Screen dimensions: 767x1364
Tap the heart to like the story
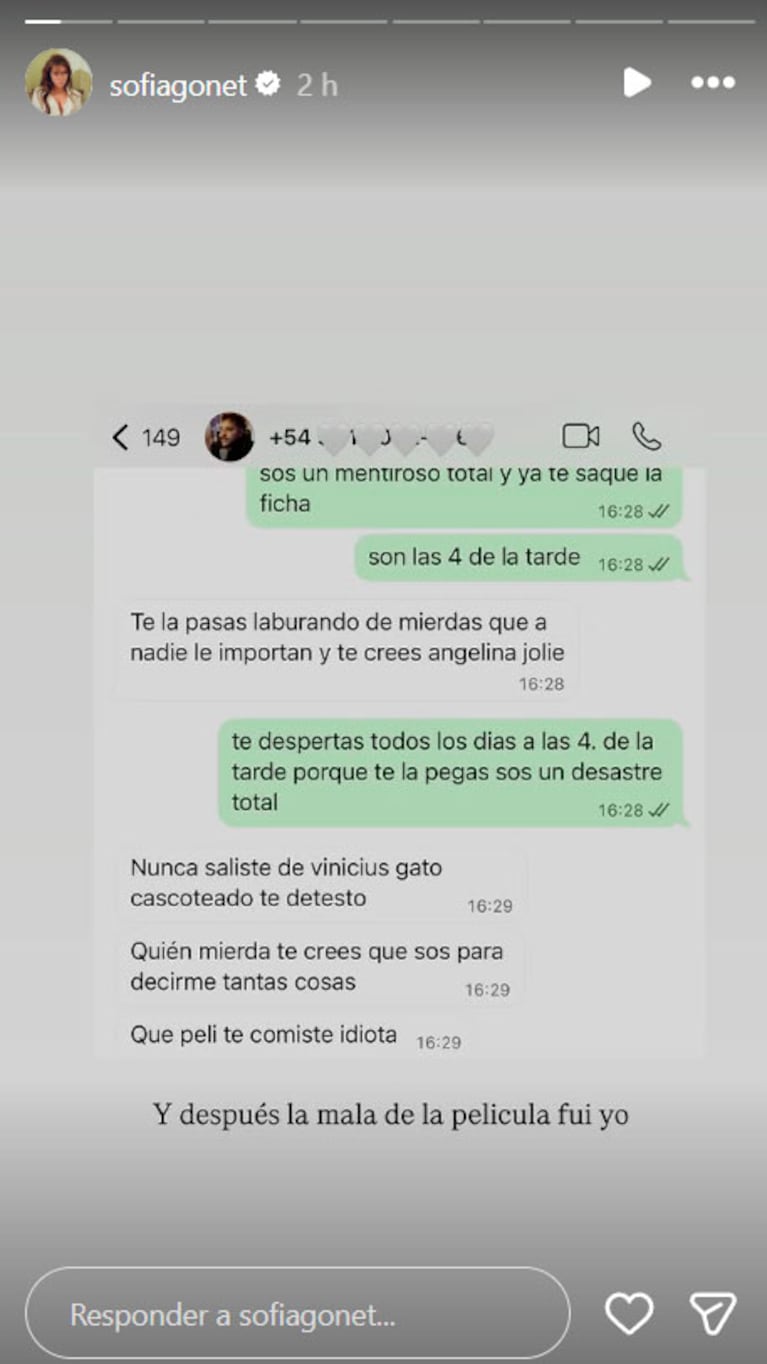pos(629,1313)
